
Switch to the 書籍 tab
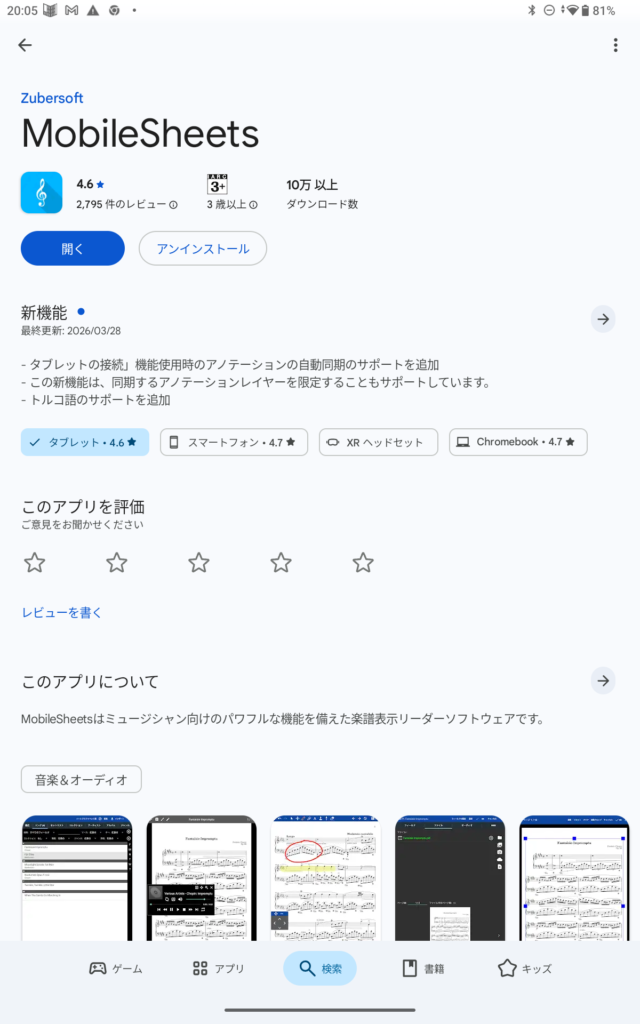click(422, 968)
